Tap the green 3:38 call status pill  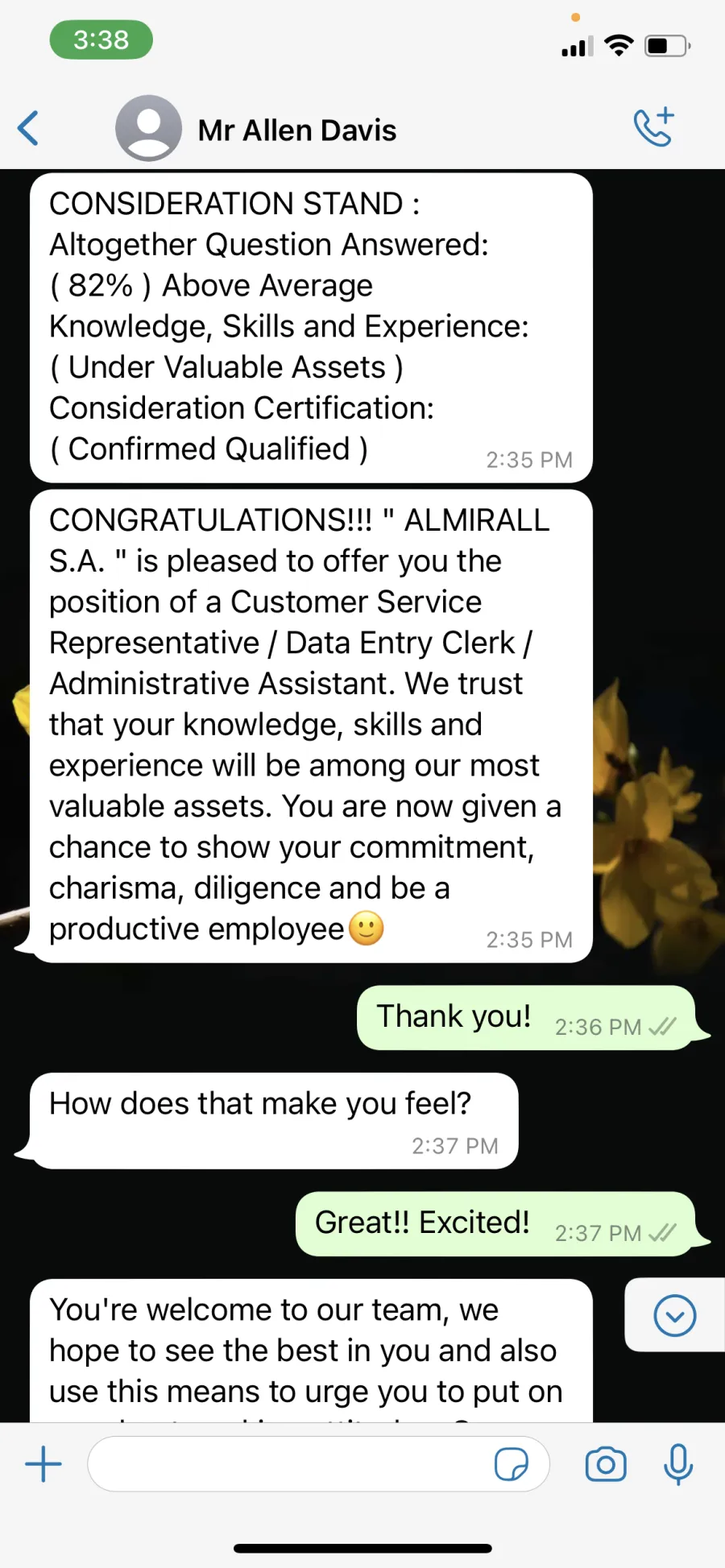pyautogui.click(x=101, y=39)
